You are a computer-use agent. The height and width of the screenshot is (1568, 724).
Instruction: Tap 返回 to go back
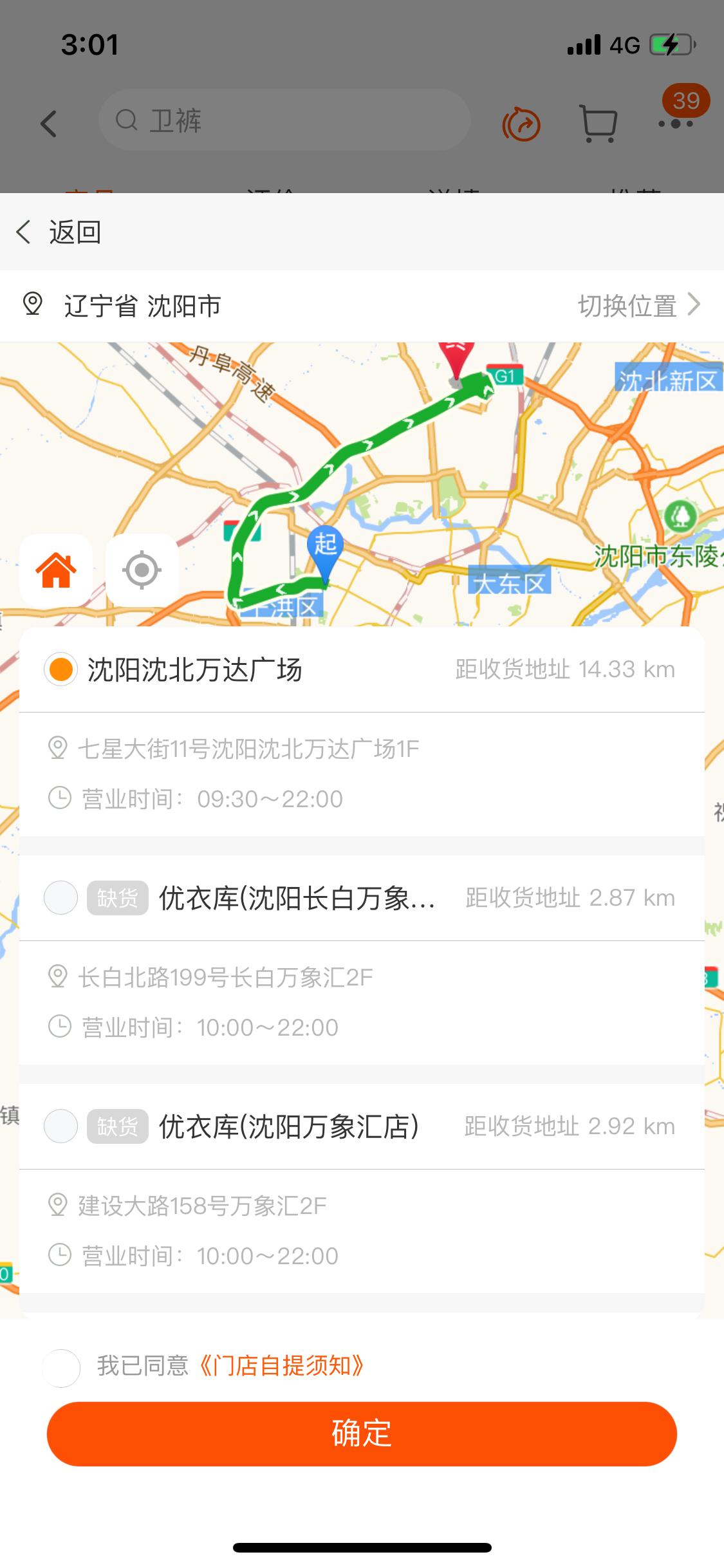point(75,231)
